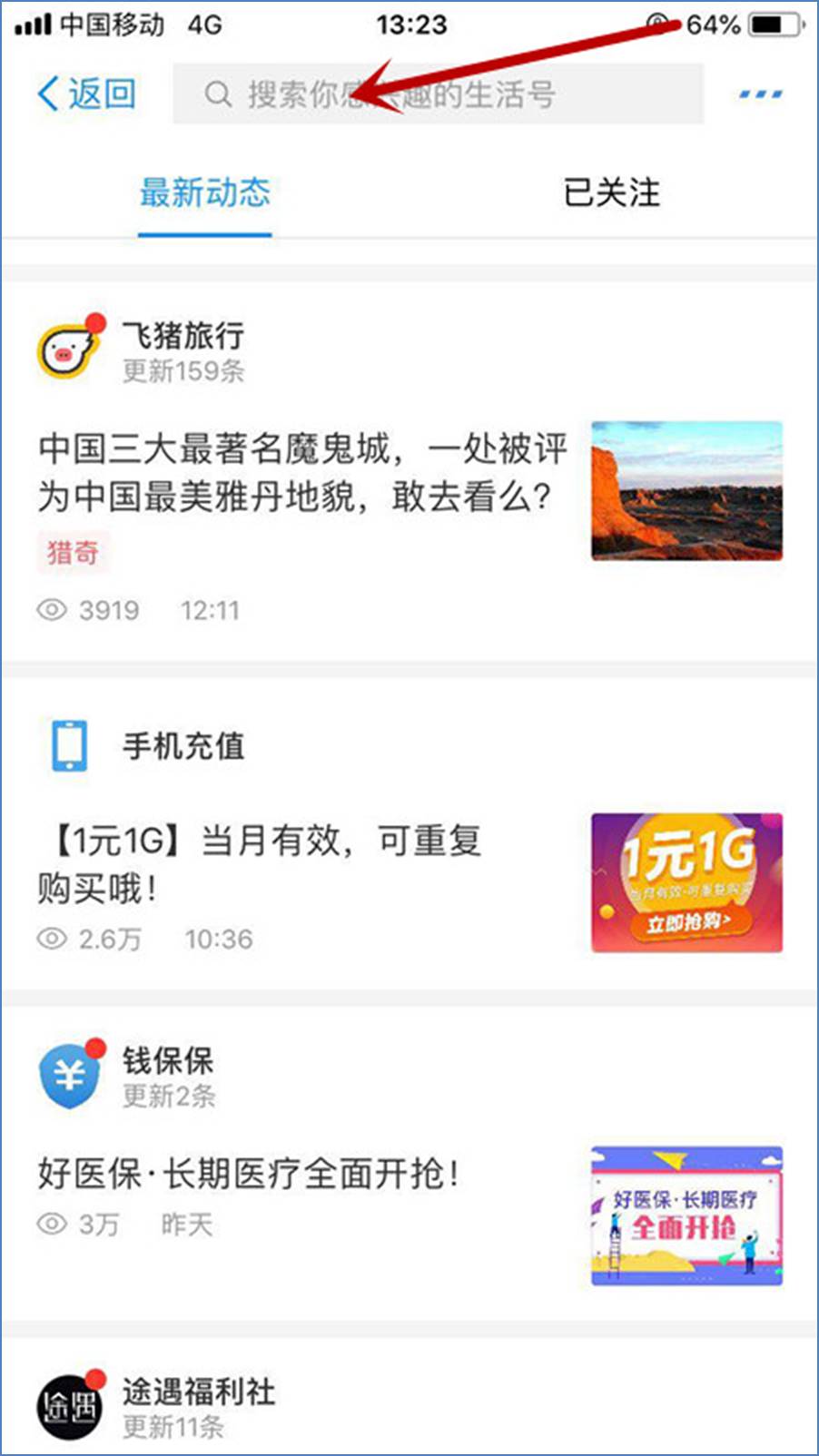The height and width of the screenshot is (1456, 819).
Task: Open the 飞猪旅行 account page
Action: (x=182, y=337)
